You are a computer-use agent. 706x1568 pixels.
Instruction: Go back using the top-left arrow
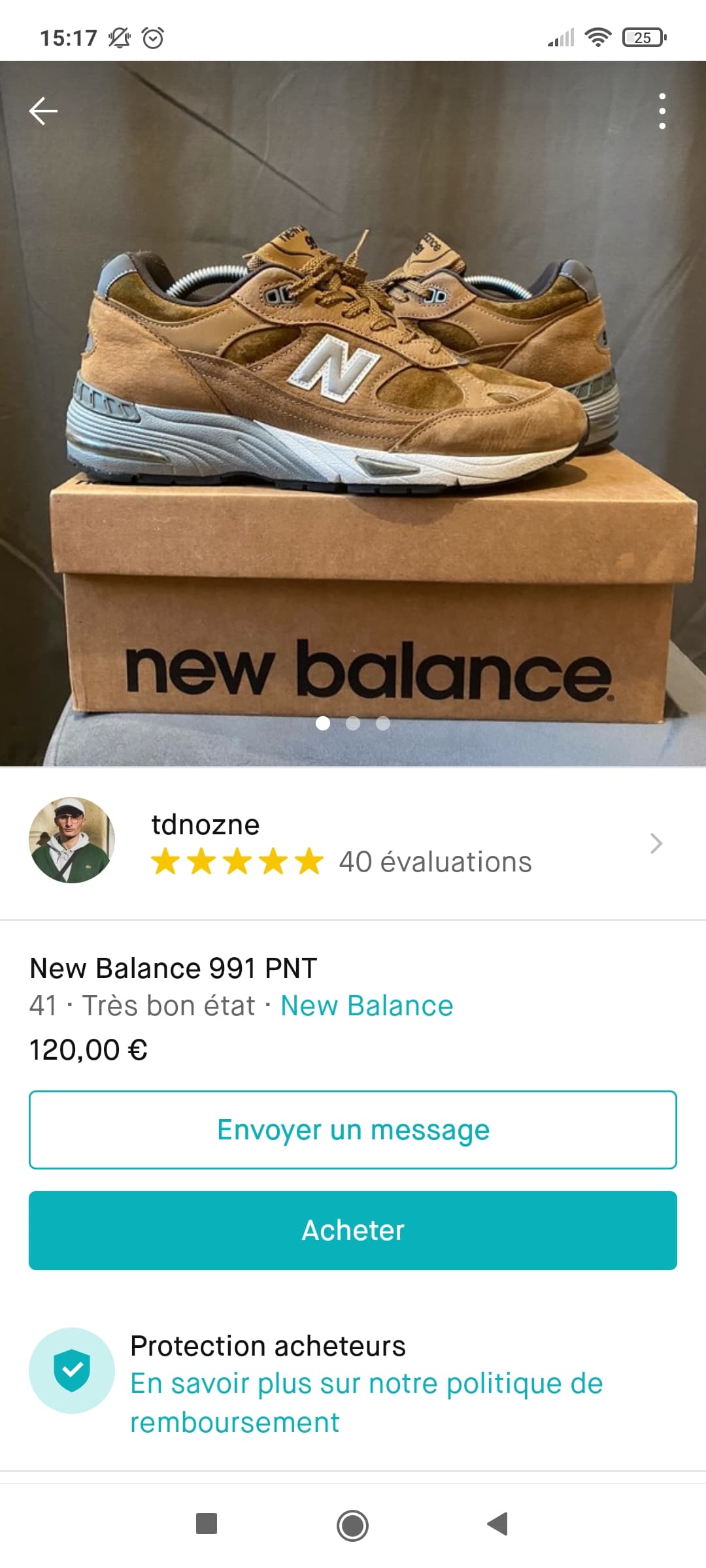(x=43, y=111)
